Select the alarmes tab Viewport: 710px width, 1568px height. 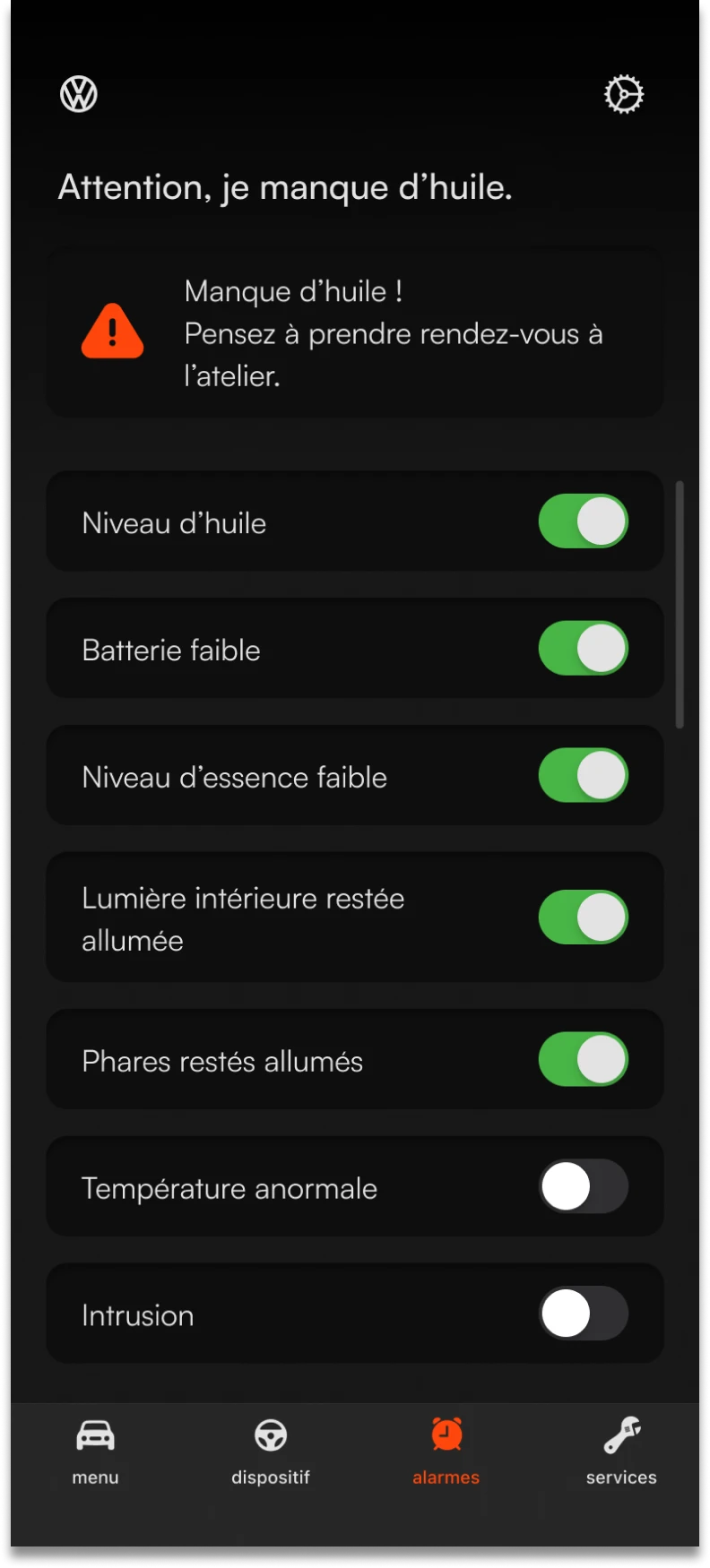pyautogui.click(x=446, y=1452)
